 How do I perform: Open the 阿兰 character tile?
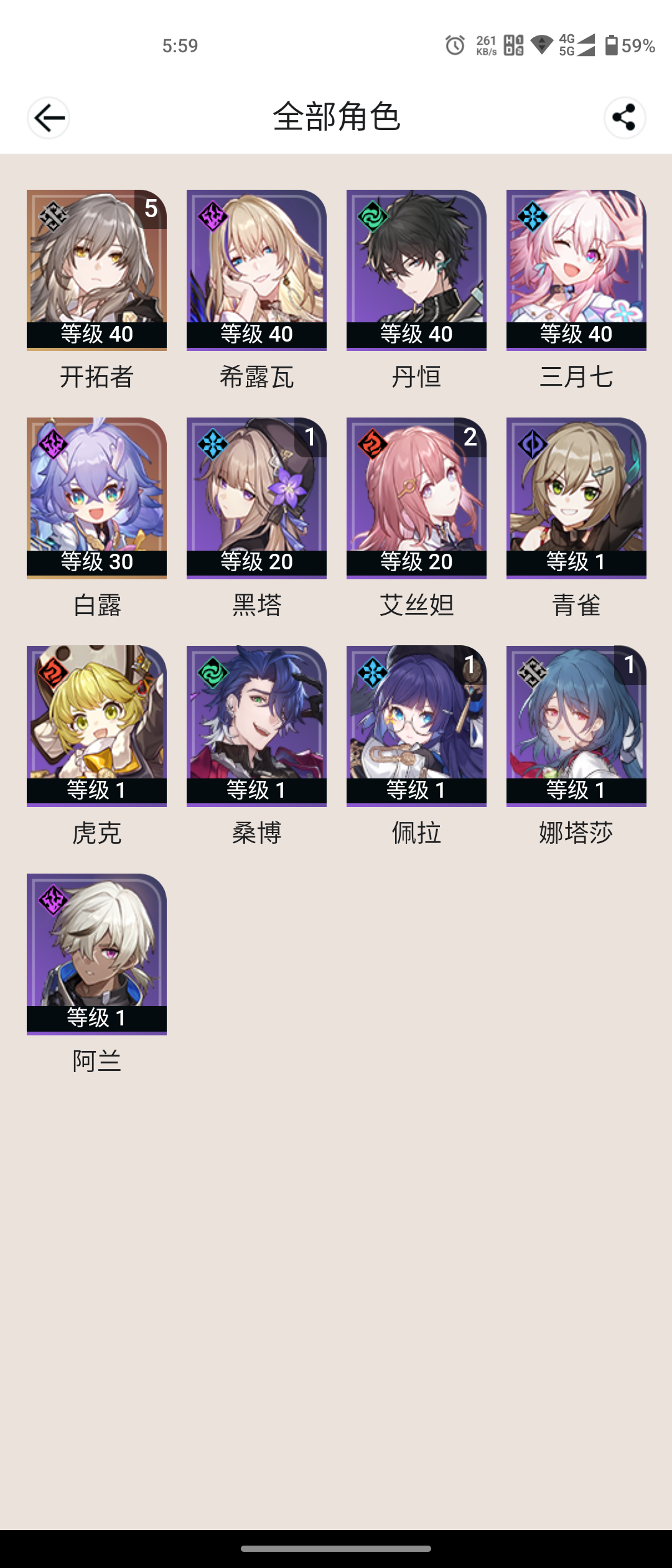(96, 953)
